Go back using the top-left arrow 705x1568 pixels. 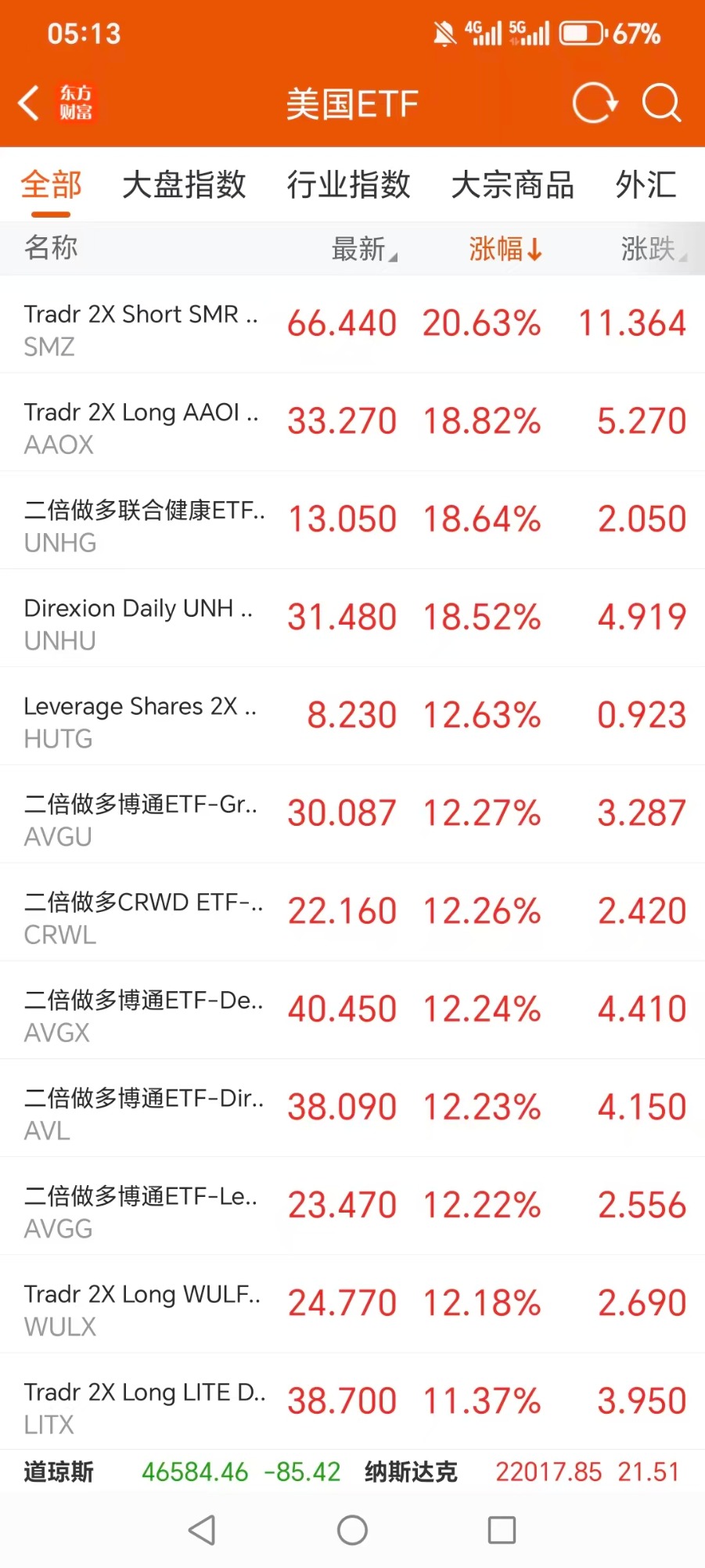point(30,103)
